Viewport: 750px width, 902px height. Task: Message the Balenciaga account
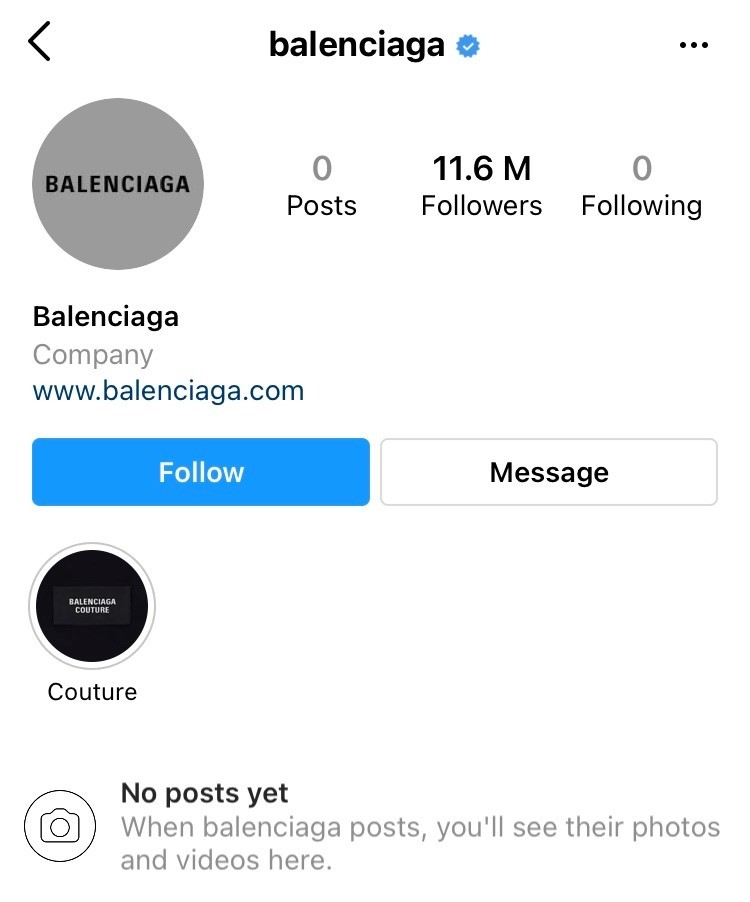point(549,472)
